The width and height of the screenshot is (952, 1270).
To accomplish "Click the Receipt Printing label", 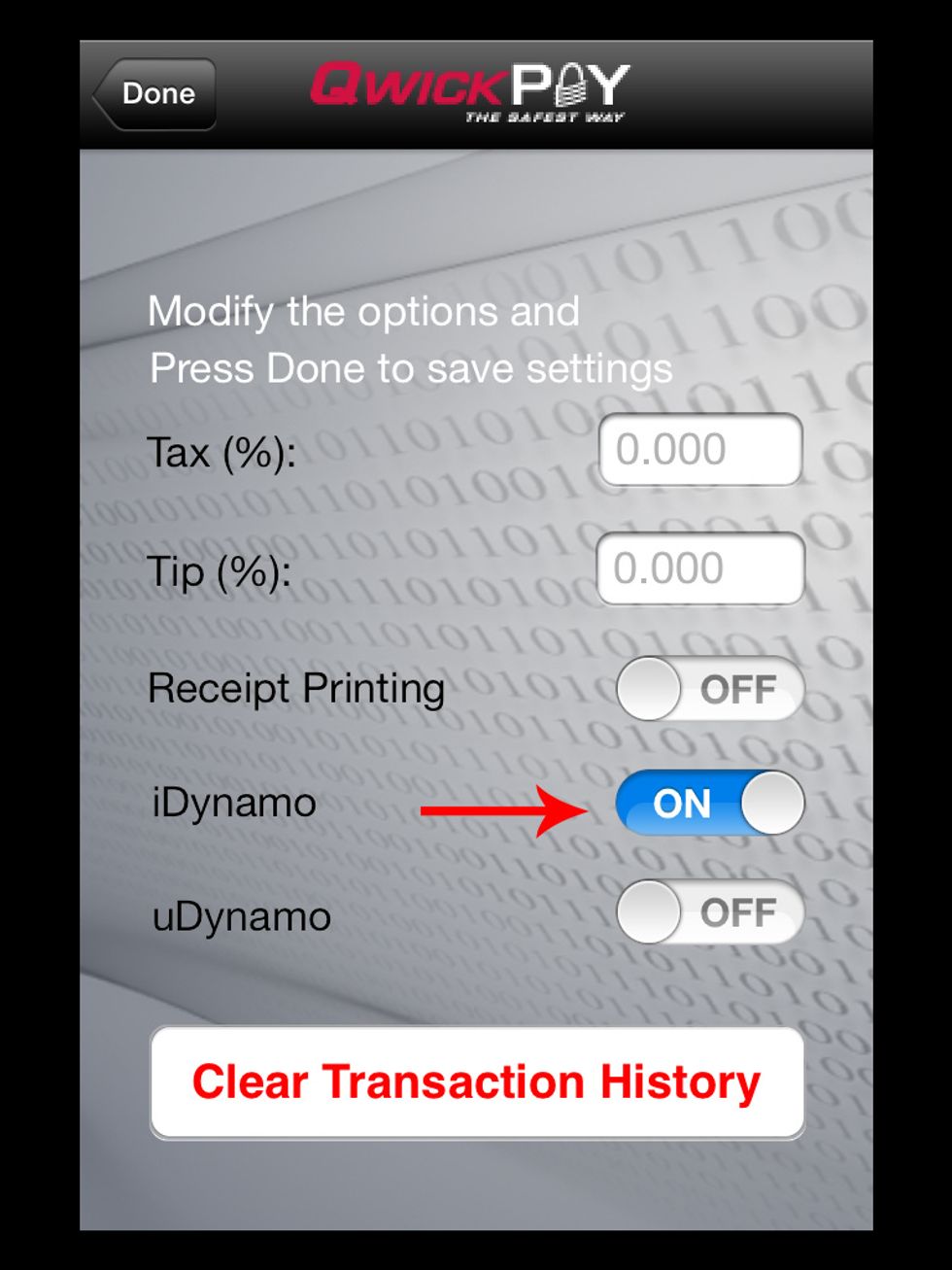I will tap(296, 689).
